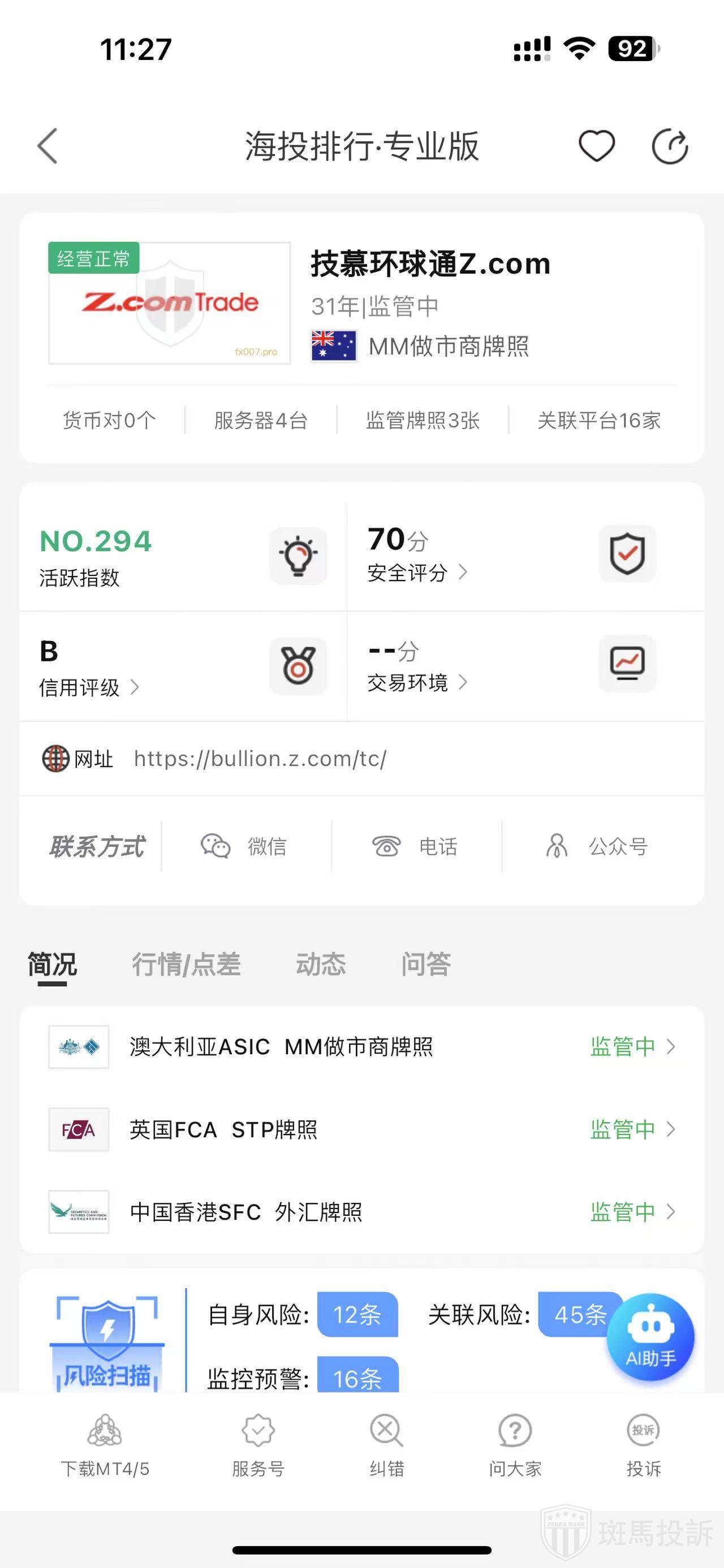Switch to the 动态 tab
The height and width of the screenshot is (1568, 724).
pos(321,964)
